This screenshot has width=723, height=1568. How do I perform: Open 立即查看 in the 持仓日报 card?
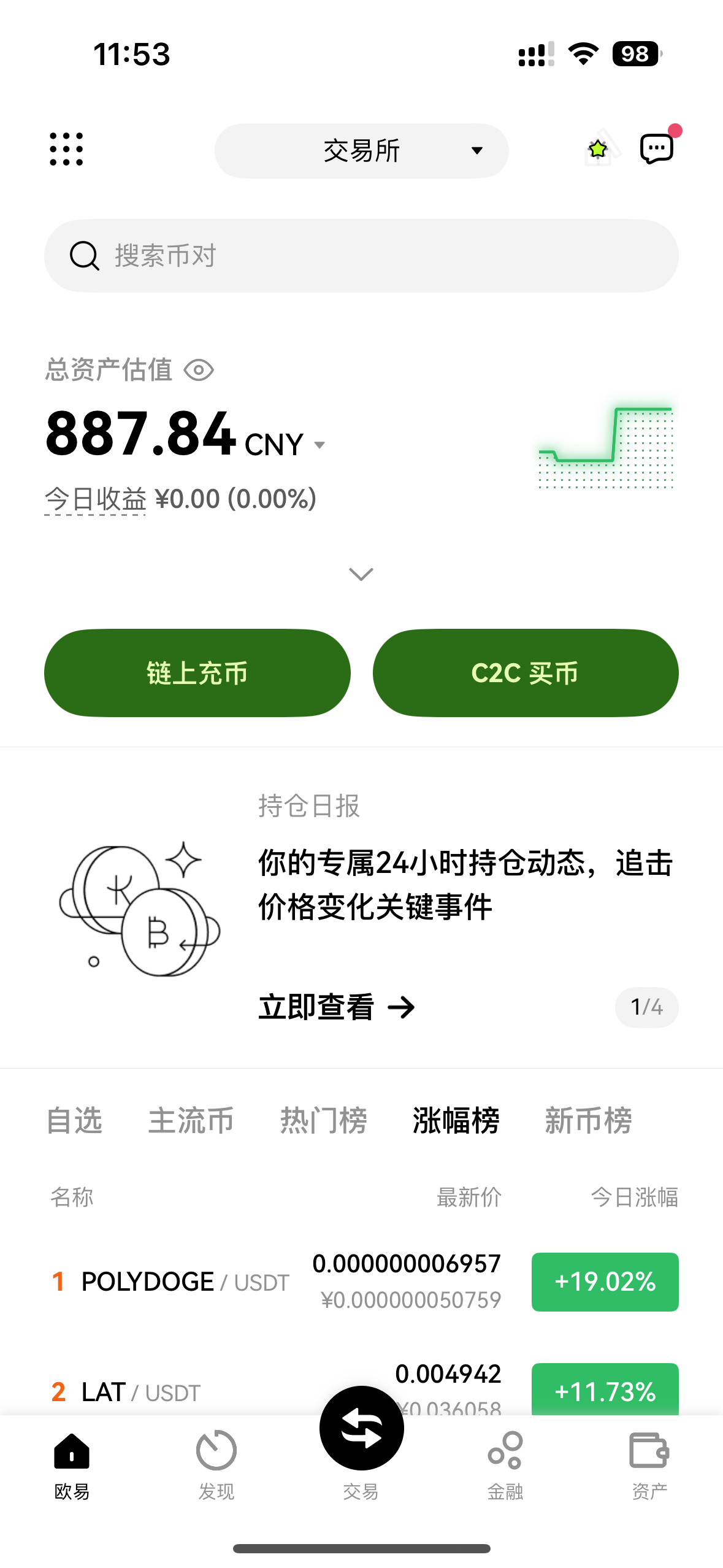(336, 1007)
